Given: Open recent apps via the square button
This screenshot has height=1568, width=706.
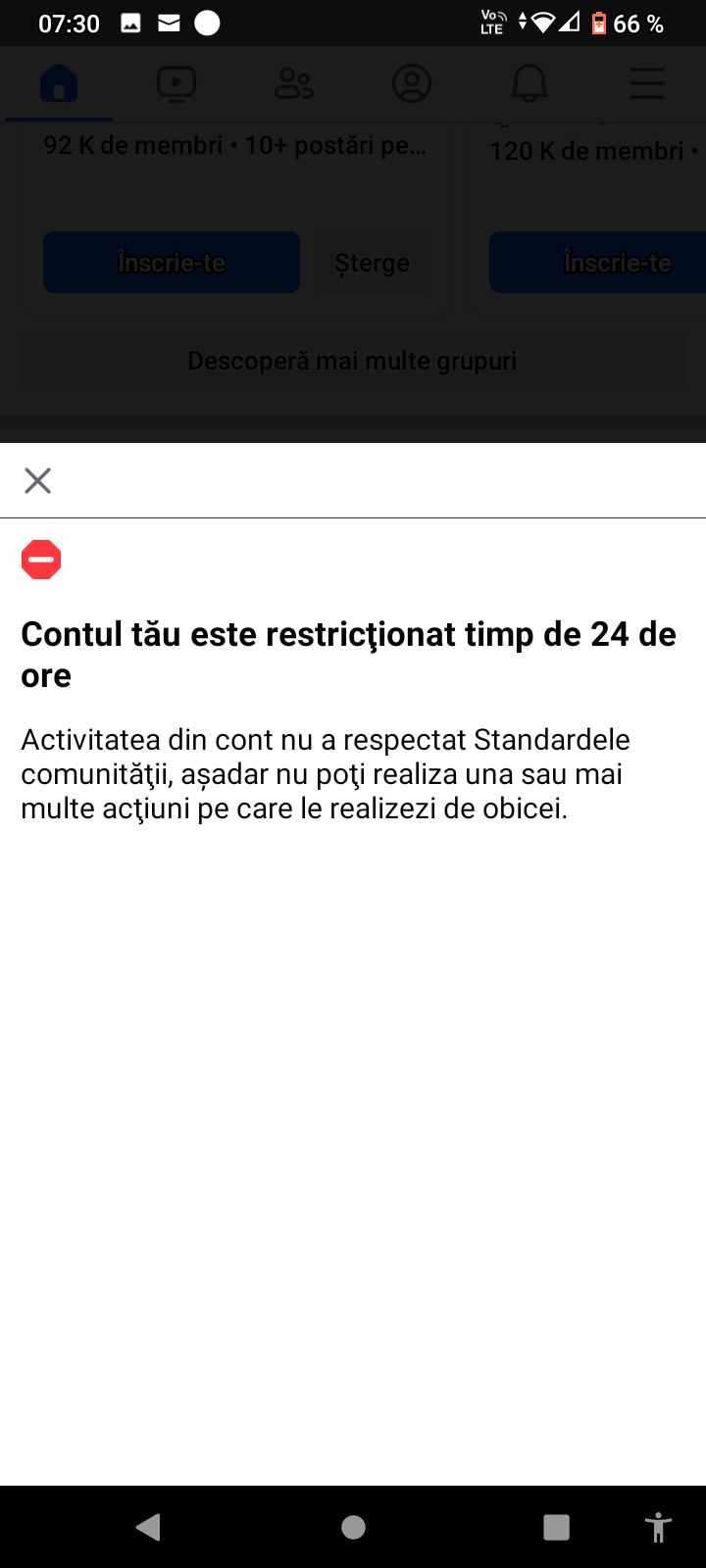Looking at the screenshot, I should click(556, 1526).
